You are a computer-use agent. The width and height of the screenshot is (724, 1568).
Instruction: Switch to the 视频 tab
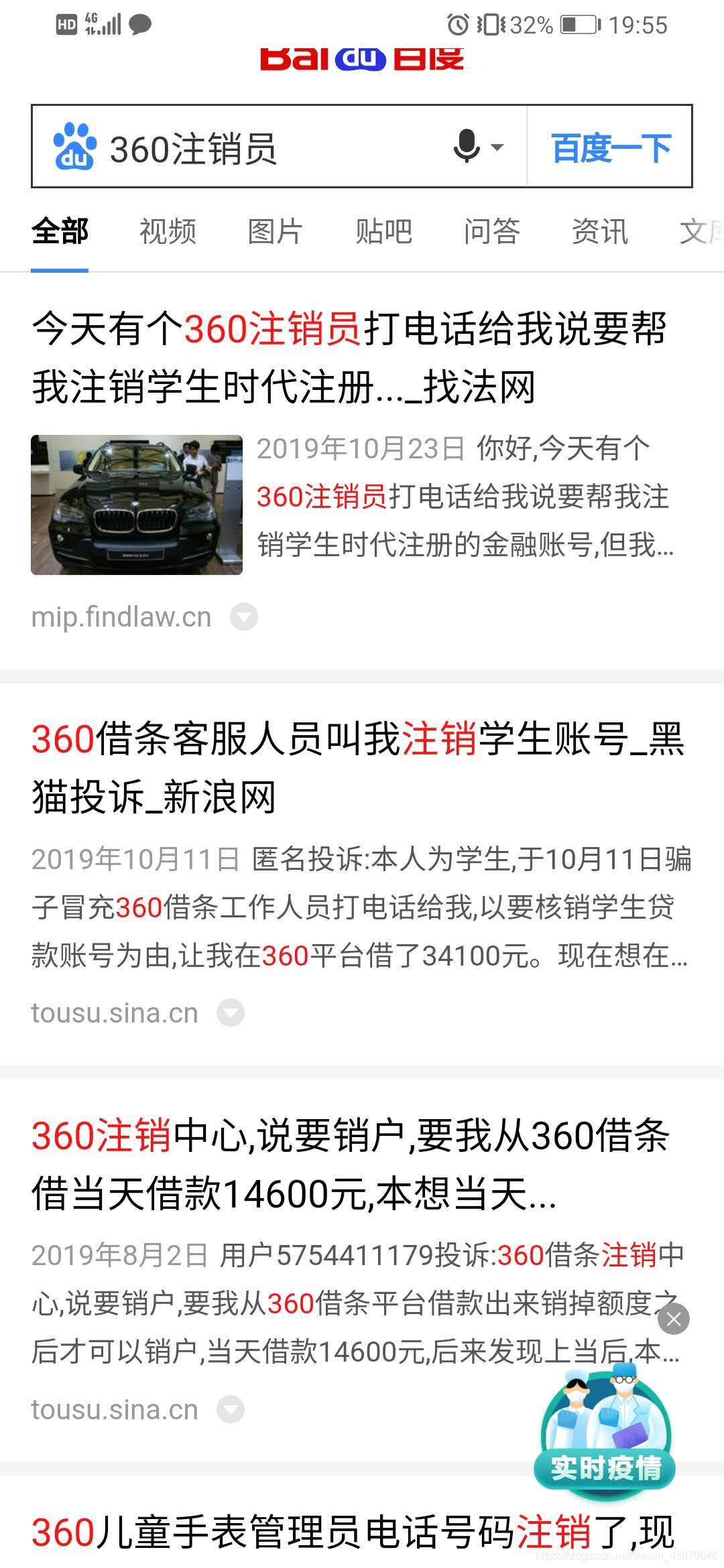(x=168, y=232)
